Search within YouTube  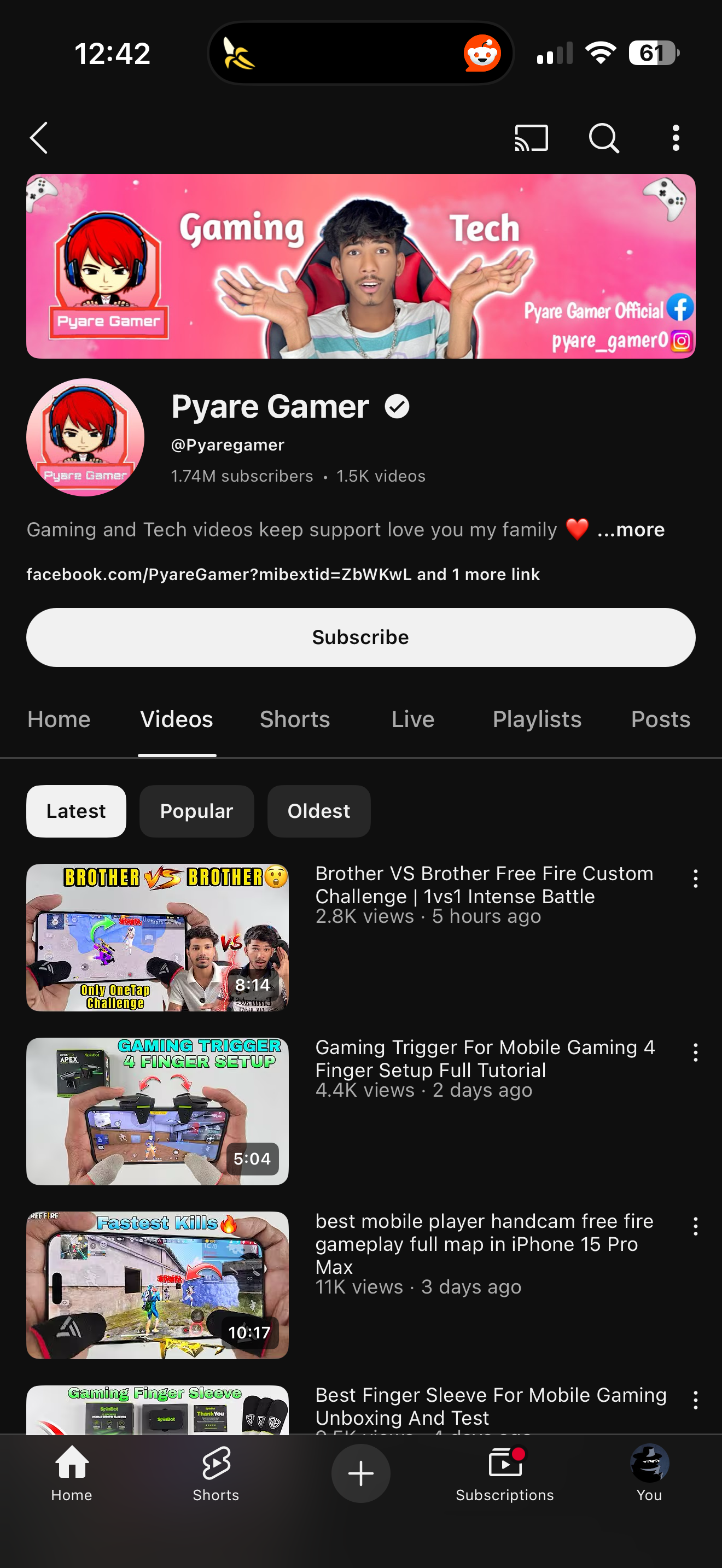point(603,138)
